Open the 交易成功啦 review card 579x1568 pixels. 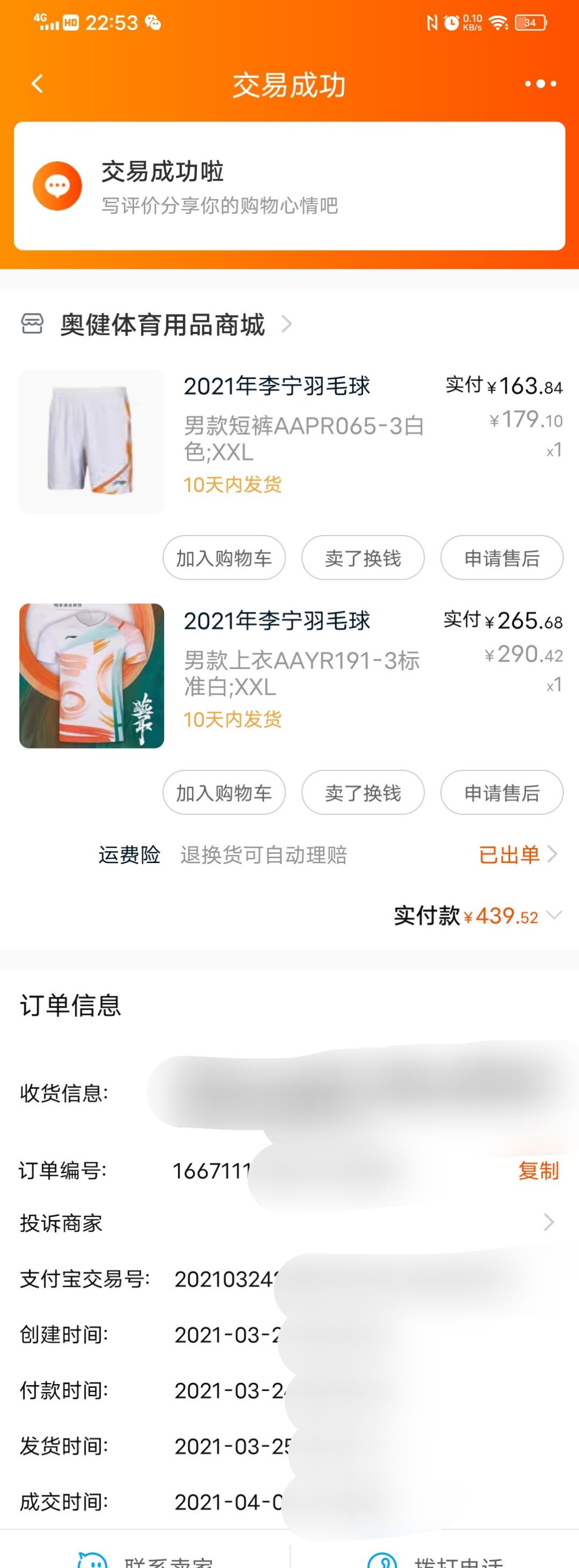[289, 186]
